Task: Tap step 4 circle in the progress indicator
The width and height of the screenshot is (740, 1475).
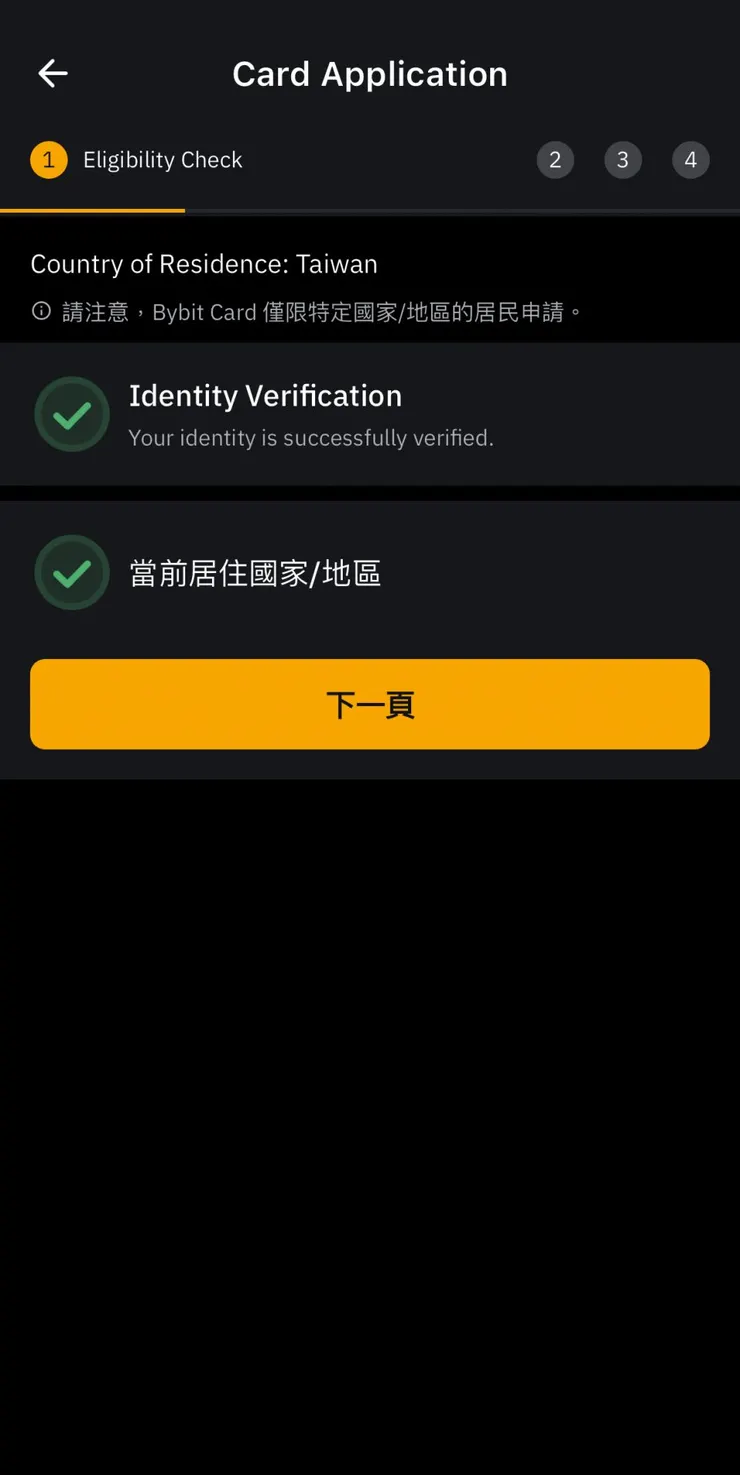Action: pyautogui.click(x=690, y=160)
